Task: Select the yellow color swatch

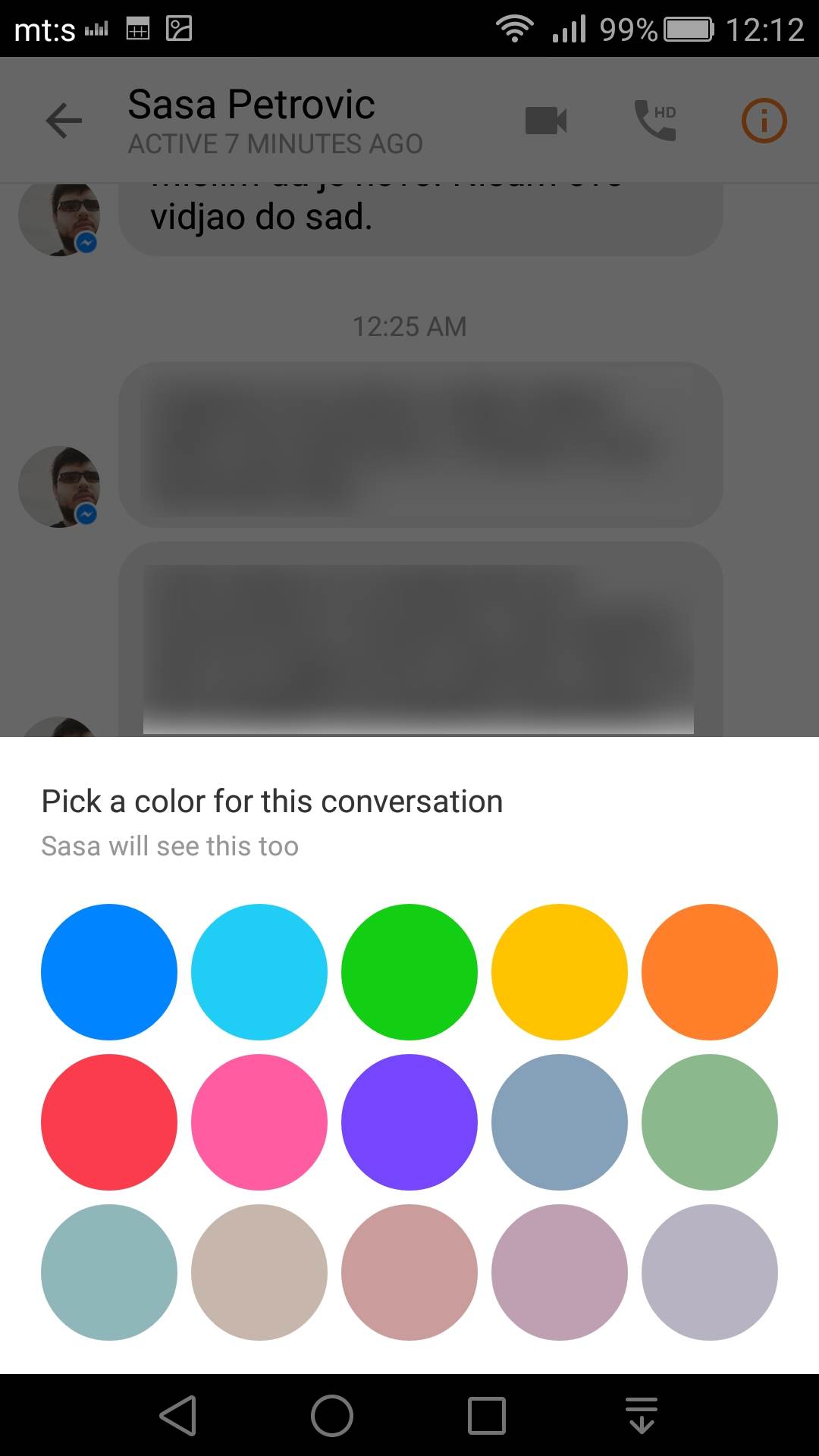Action: click(560, 971)
